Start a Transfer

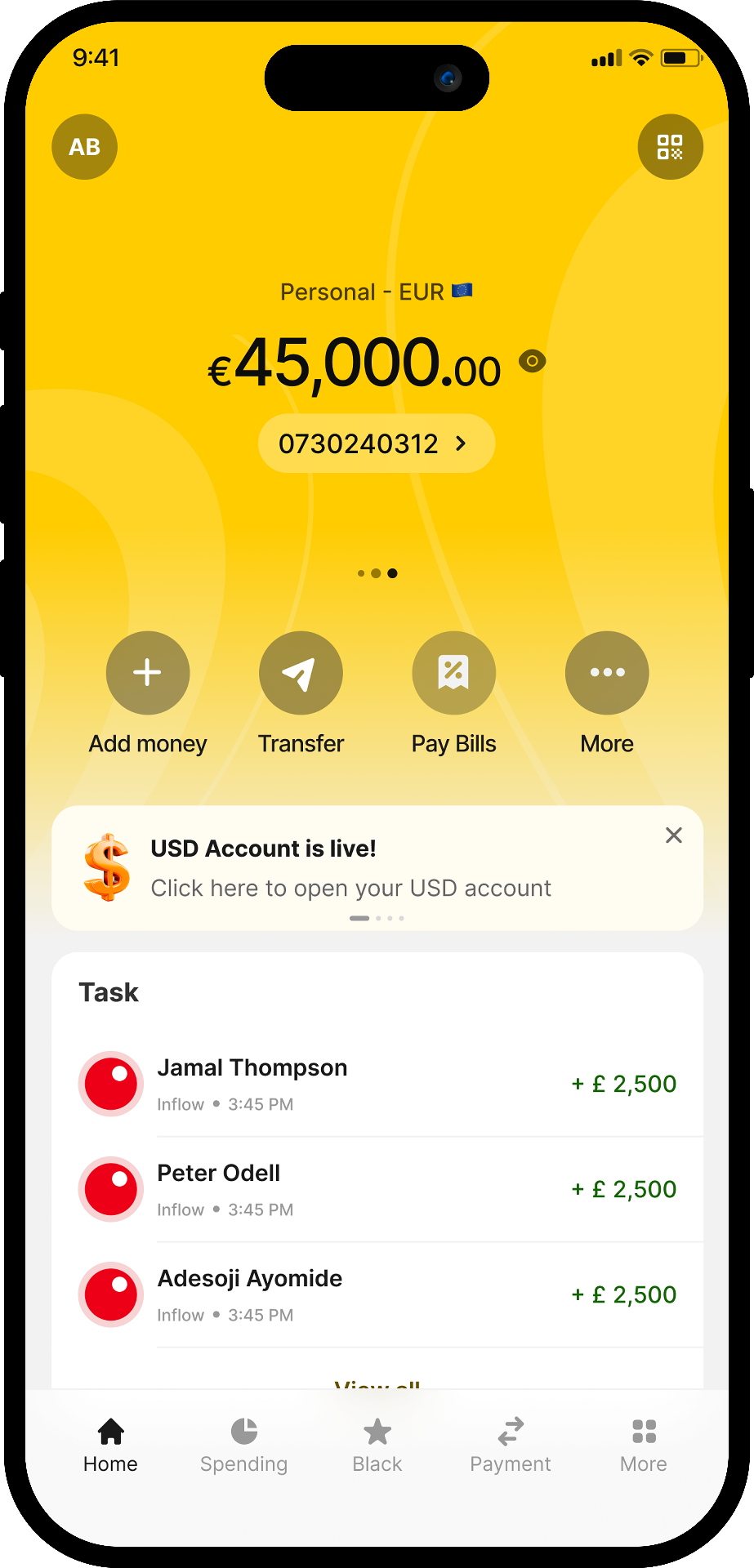(301, 673)
